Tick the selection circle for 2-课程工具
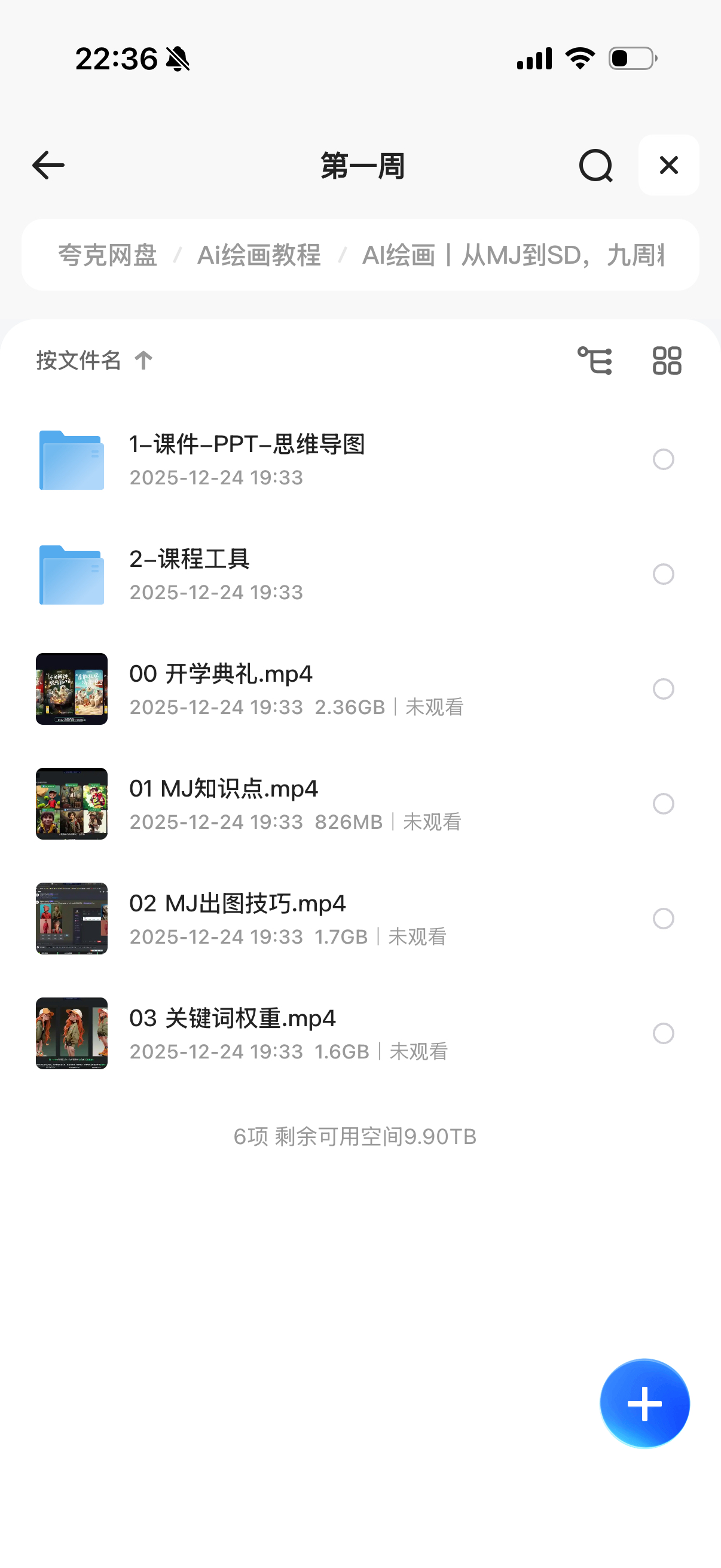This screenshot has height=1568, width=721. click(663, 574)
